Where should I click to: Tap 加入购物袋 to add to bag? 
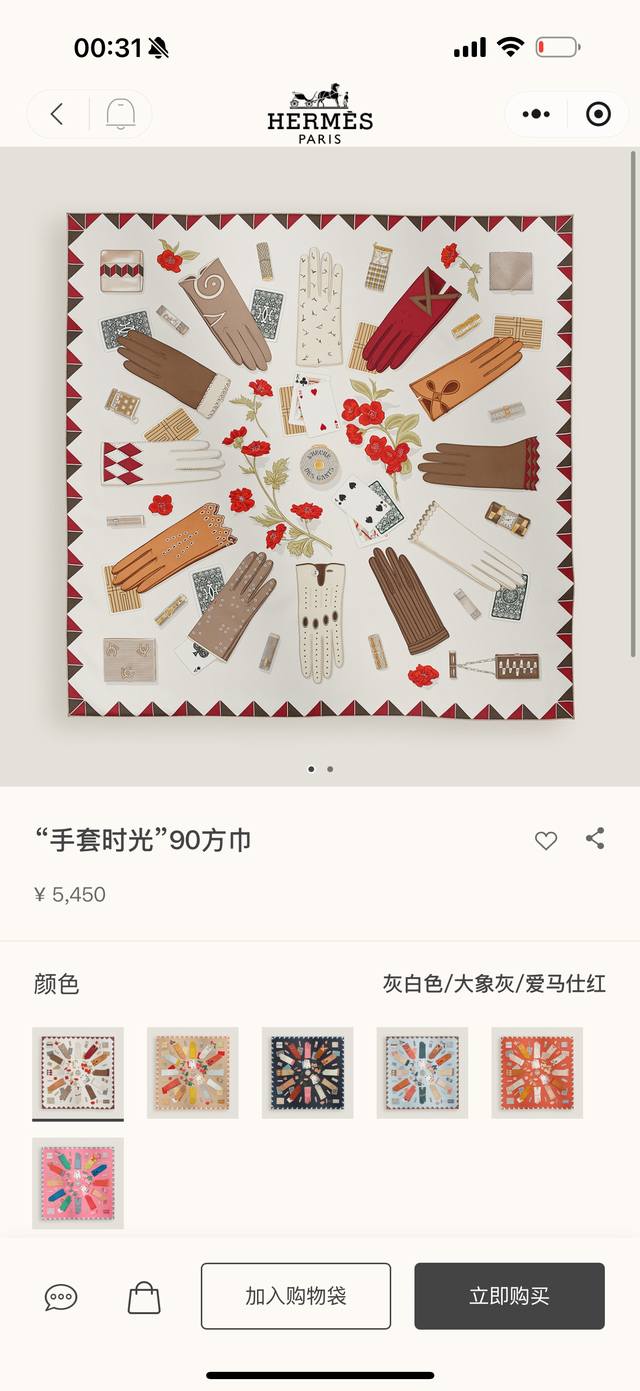point(296,1296)
